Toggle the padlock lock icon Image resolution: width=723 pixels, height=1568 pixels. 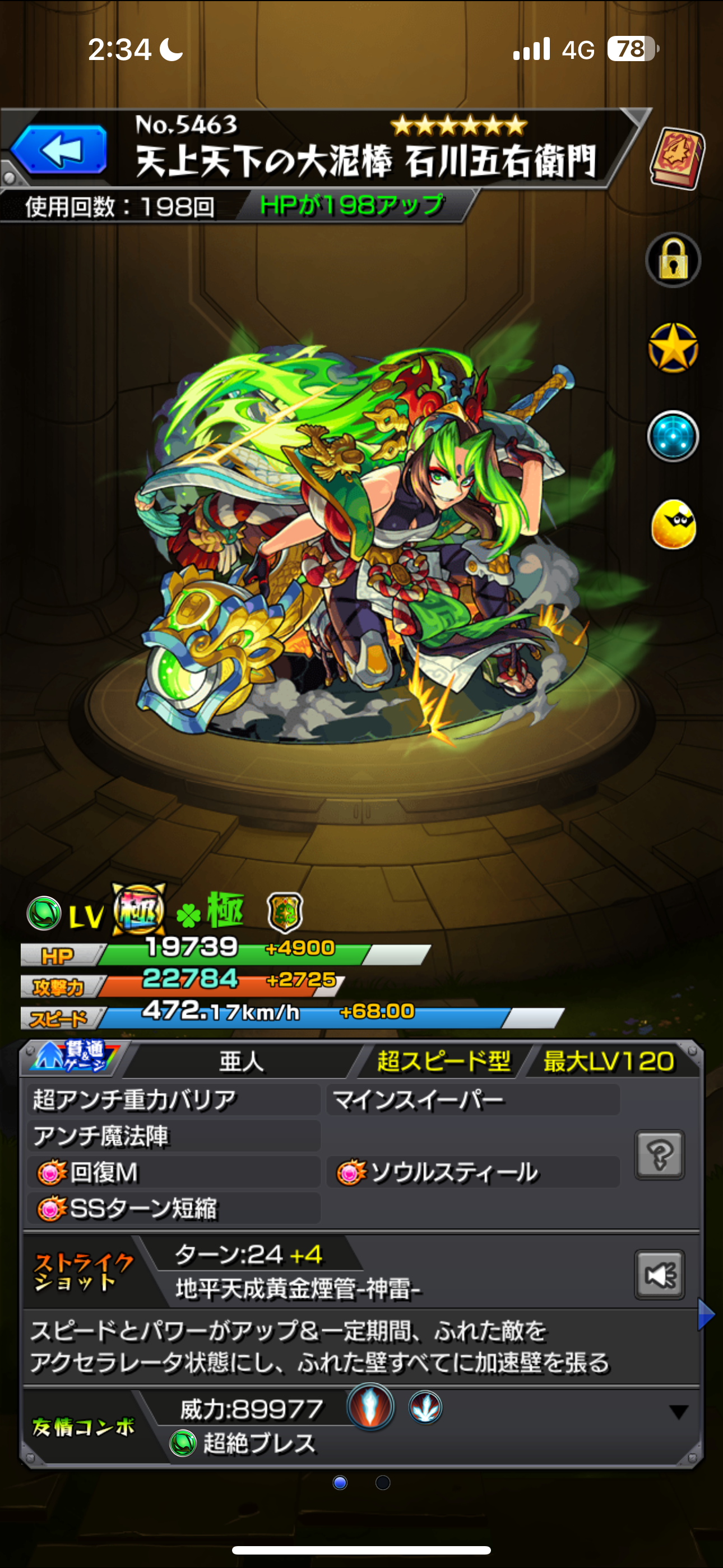[673, 260]
